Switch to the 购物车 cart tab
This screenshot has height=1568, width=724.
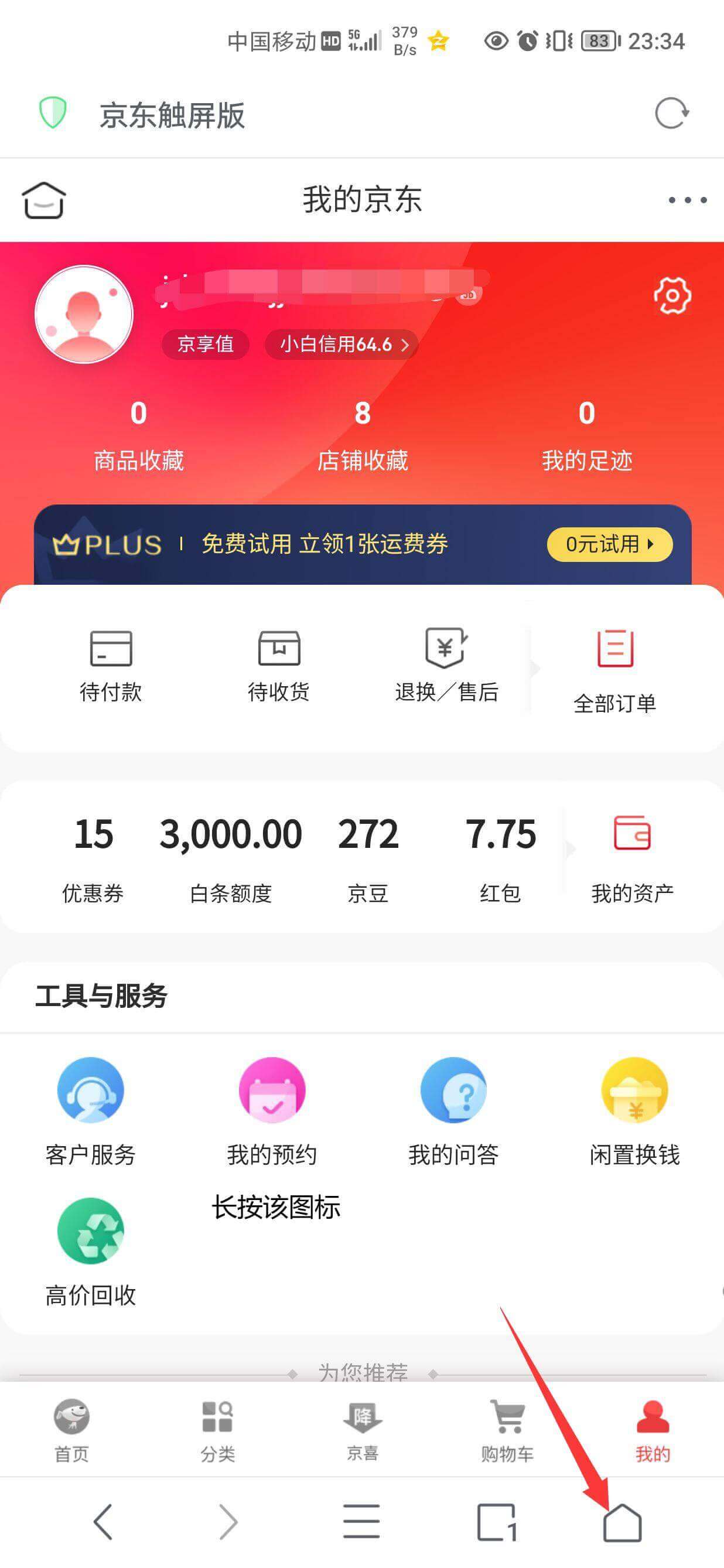[x=507, y=1431]
